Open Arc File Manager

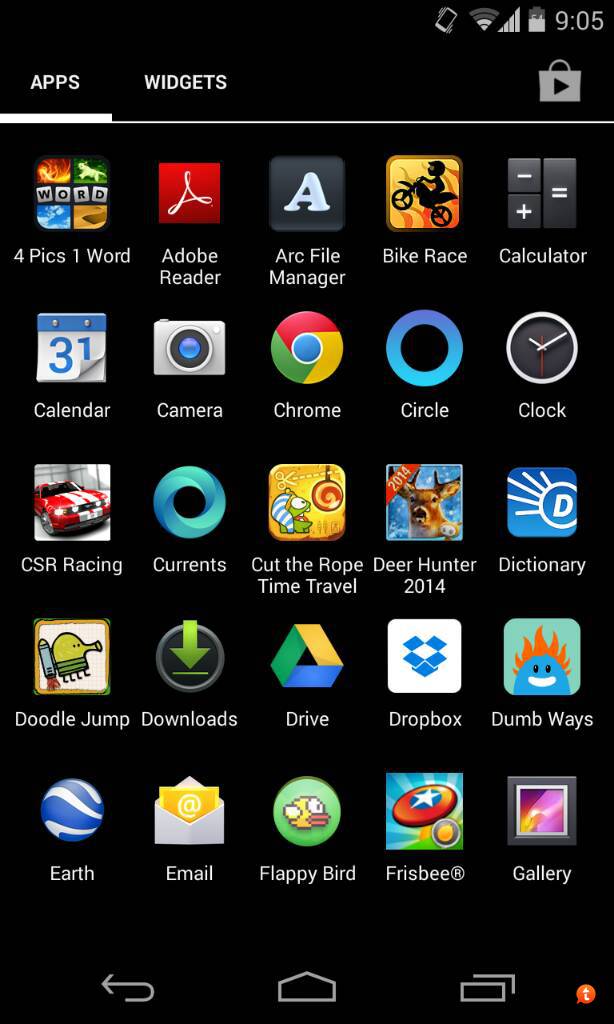tap(307, 194)
